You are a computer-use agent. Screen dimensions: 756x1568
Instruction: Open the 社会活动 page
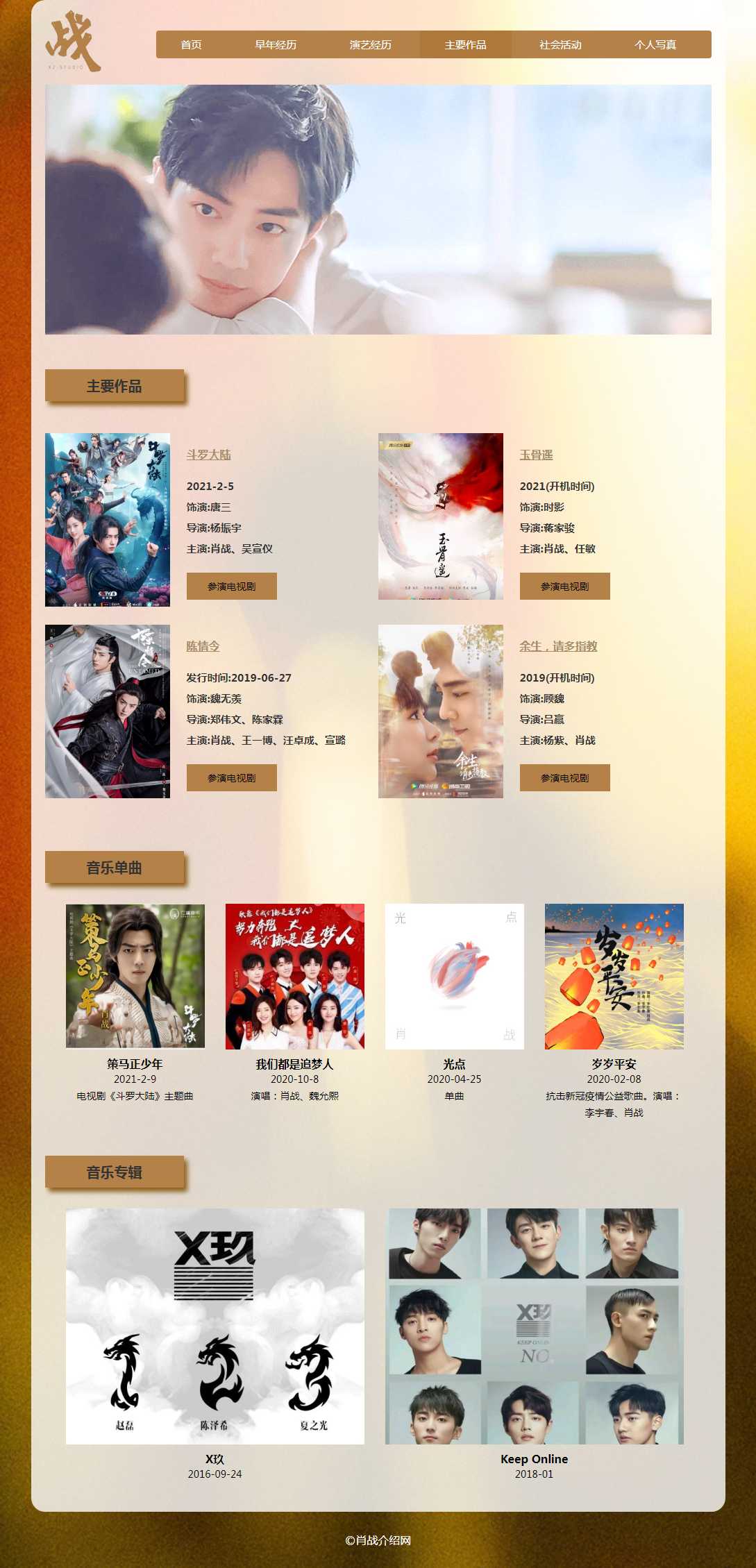[560, 44]
